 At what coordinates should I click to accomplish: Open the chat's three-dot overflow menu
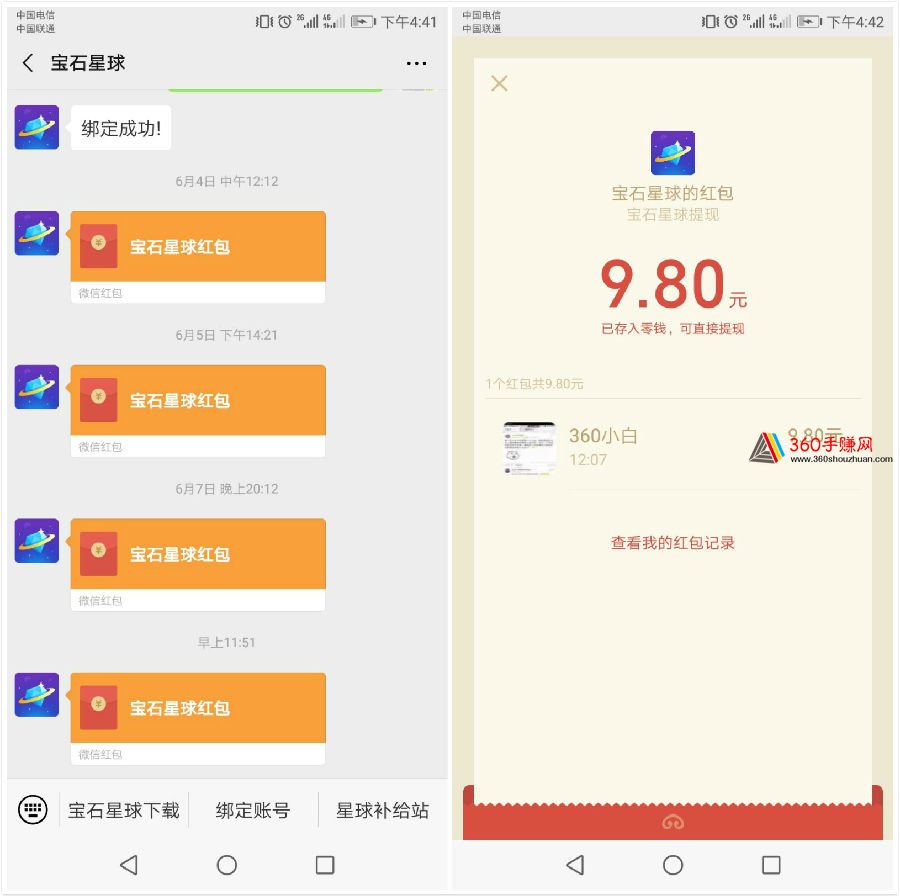point(416,63)
